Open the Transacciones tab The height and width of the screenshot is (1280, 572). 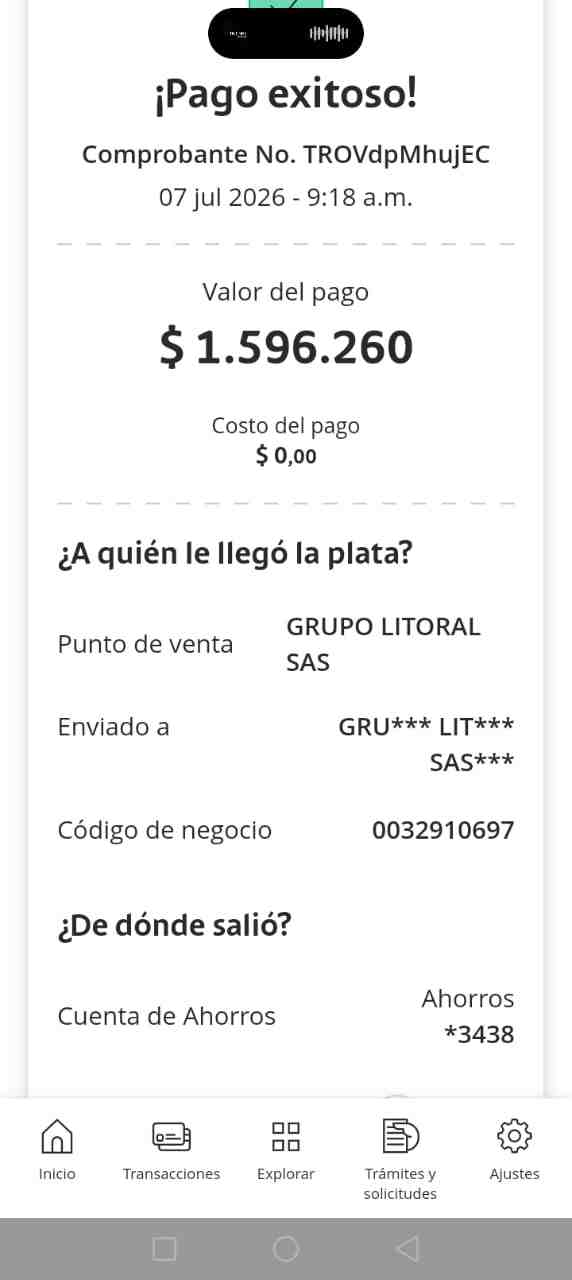coord(171,1151)
